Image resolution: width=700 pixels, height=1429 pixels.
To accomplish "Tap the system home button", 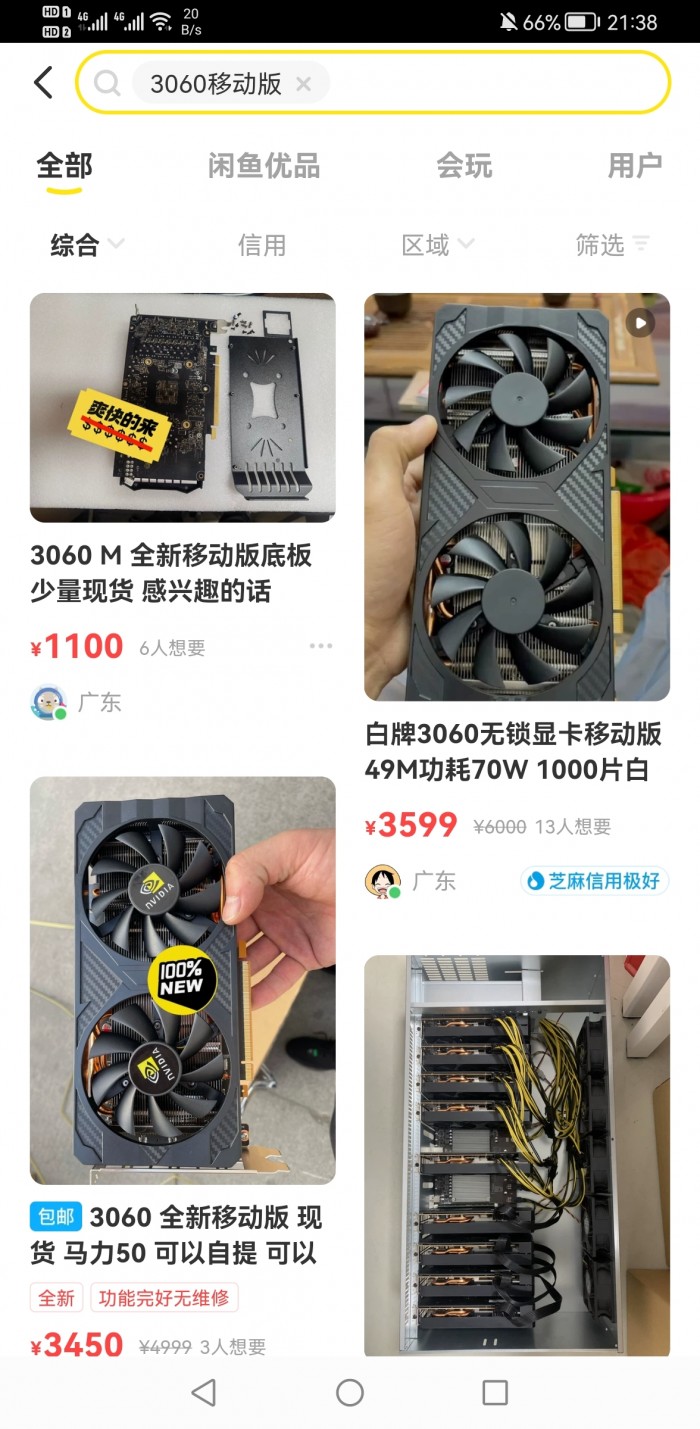I will (x=350, y=1392).
